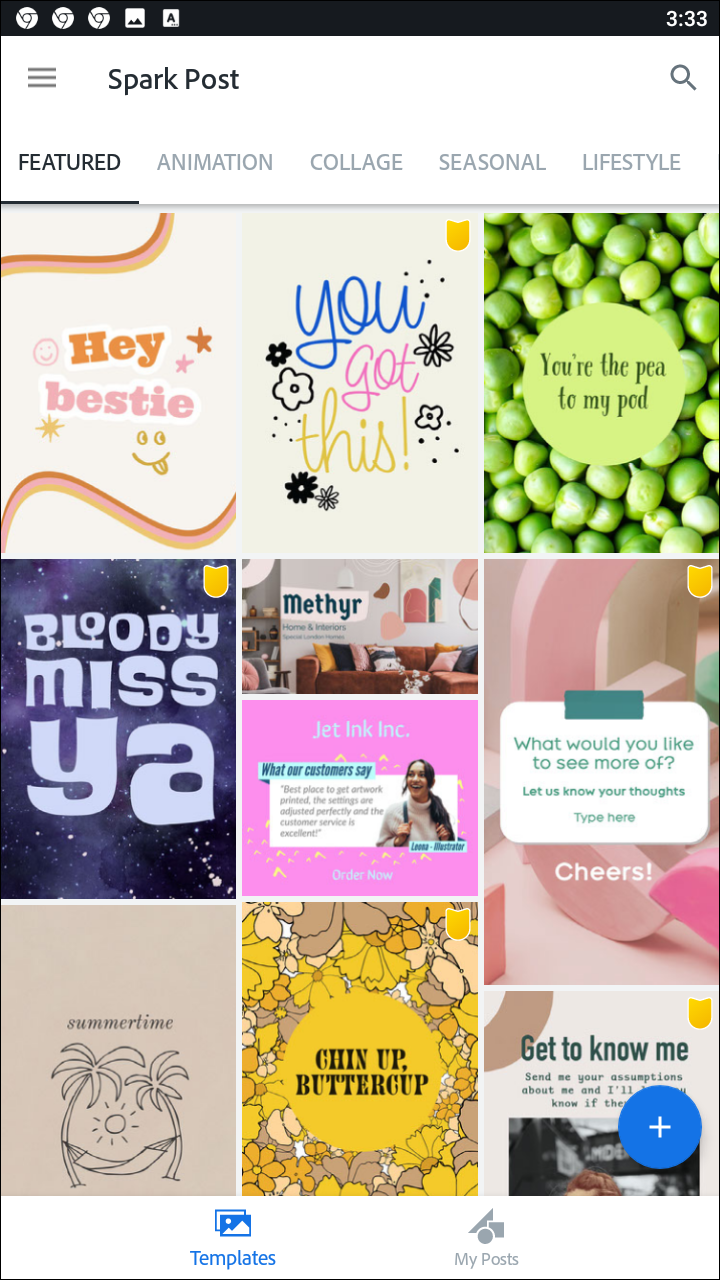Go to the My Posts tab
Image resolution: width=720 pixels, height=1280 pixels.
pyautogui.click(x=486, y=1238)
